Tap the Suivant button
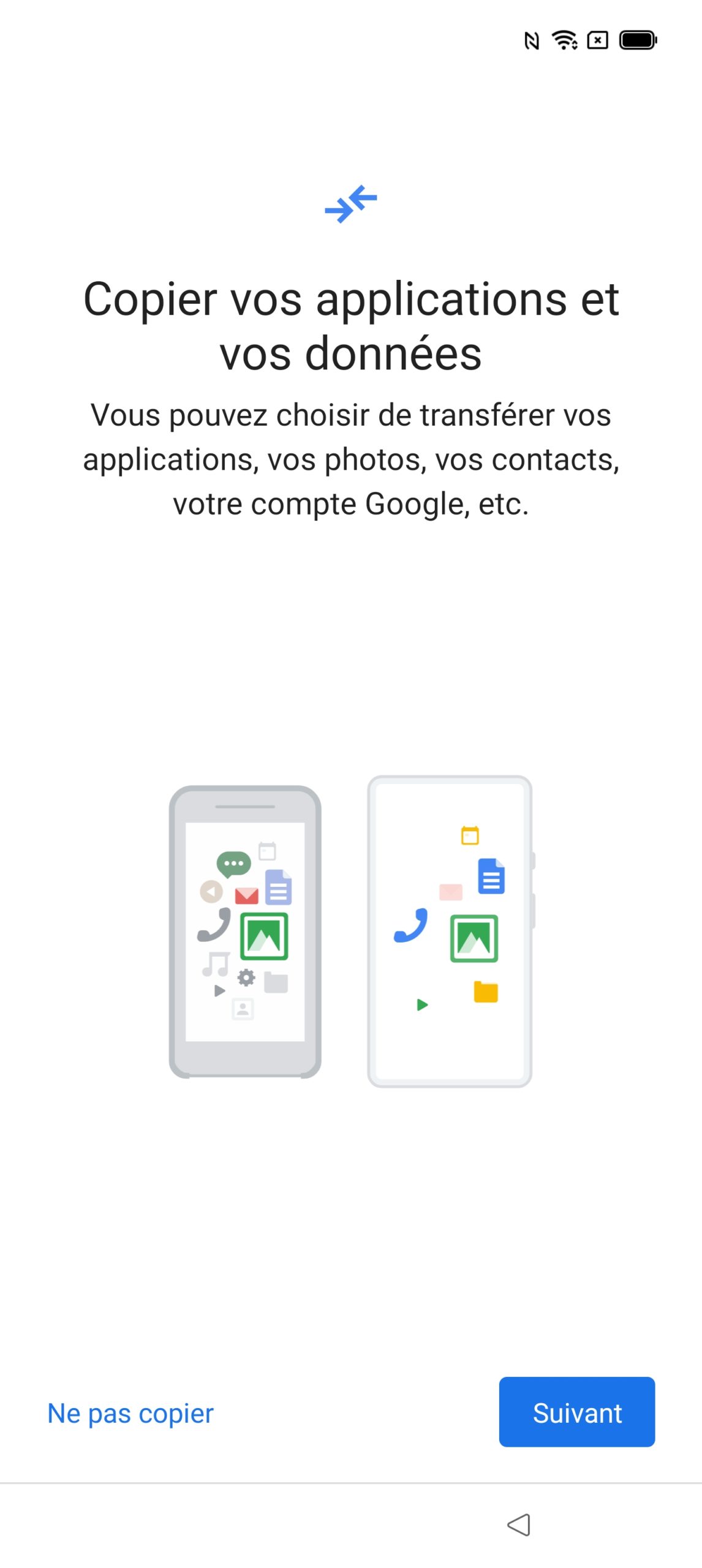702x1568 pixels. click(576, 1412)
